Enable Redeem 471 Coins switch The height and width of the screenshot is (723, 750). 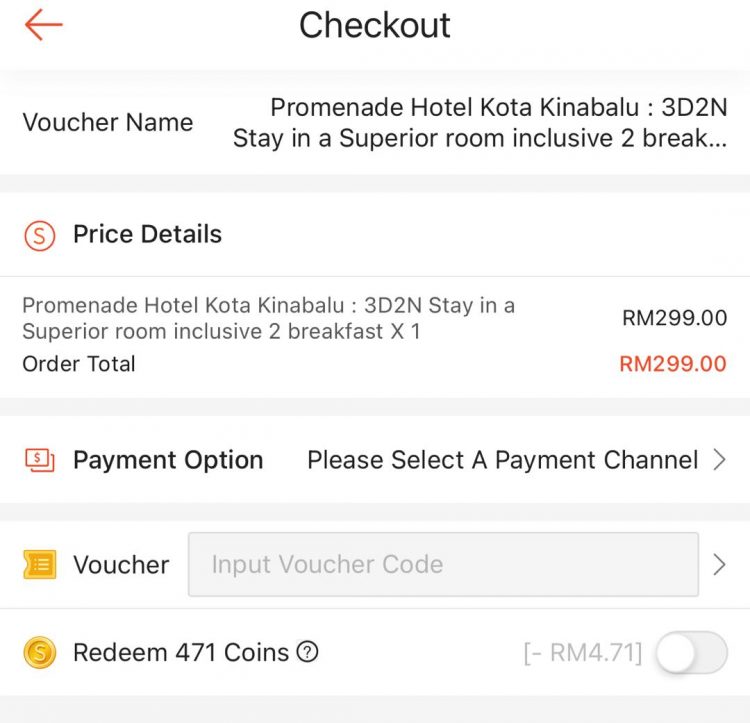pos(691,654)
